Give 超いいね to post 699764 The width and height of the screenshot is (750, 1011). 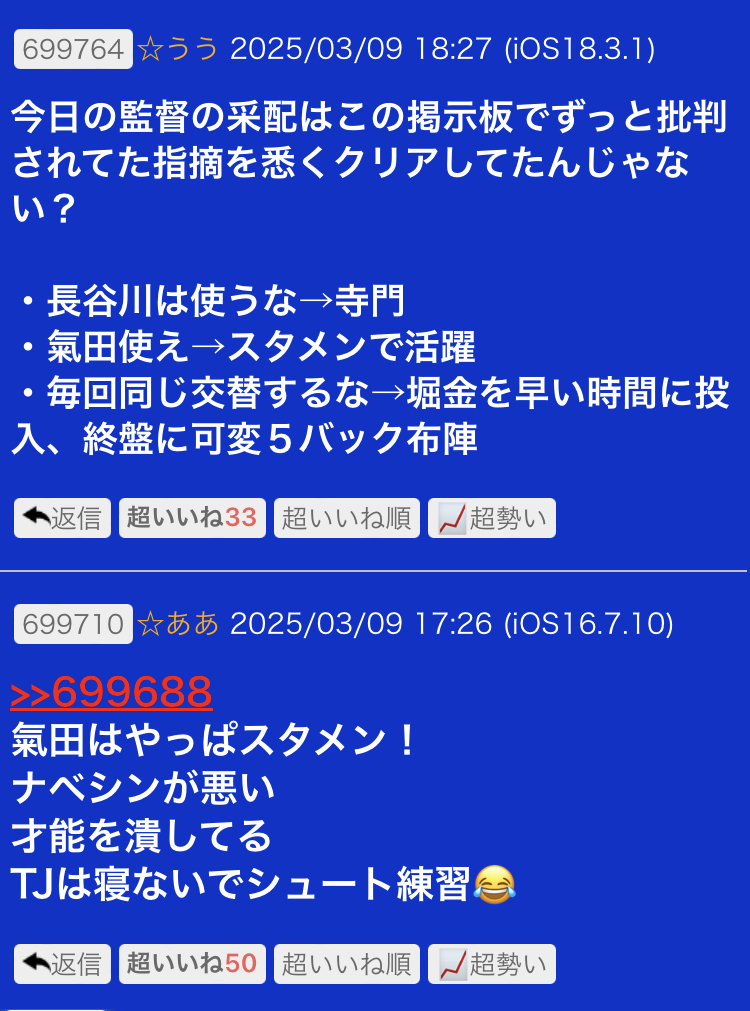tap(192, 518)
